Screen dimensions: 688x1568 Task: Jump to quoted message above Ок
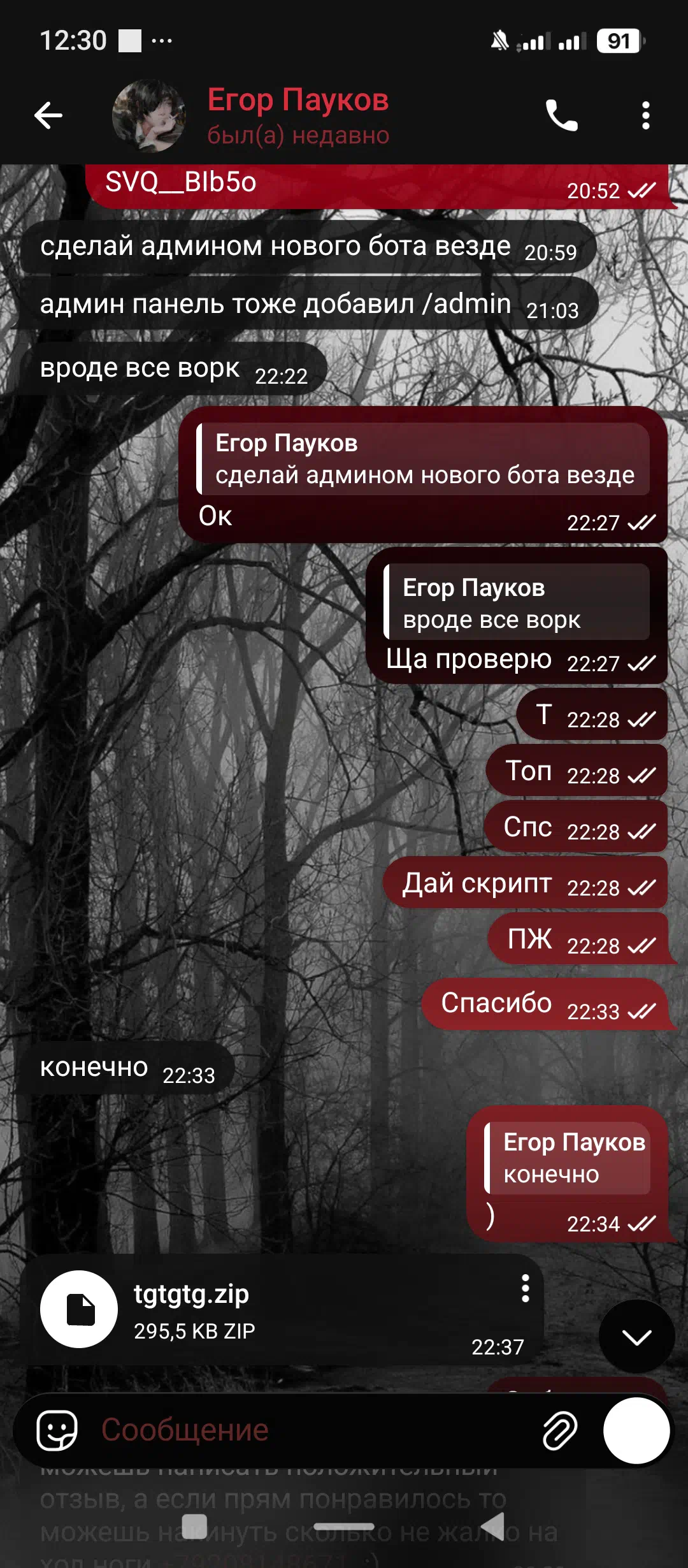[x=423, y=459]
